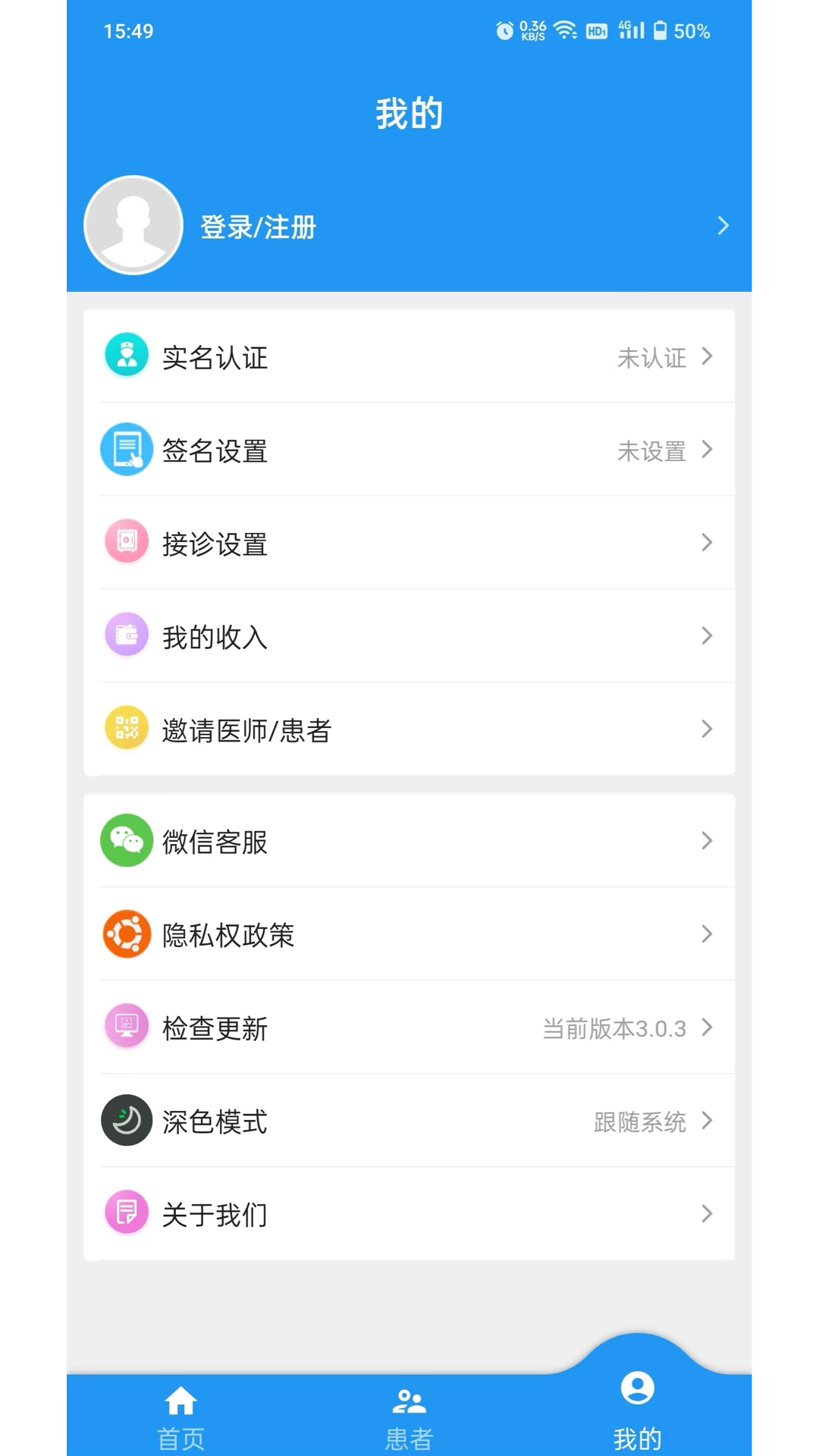Tap the 我的收入 wallet icon

127,635
